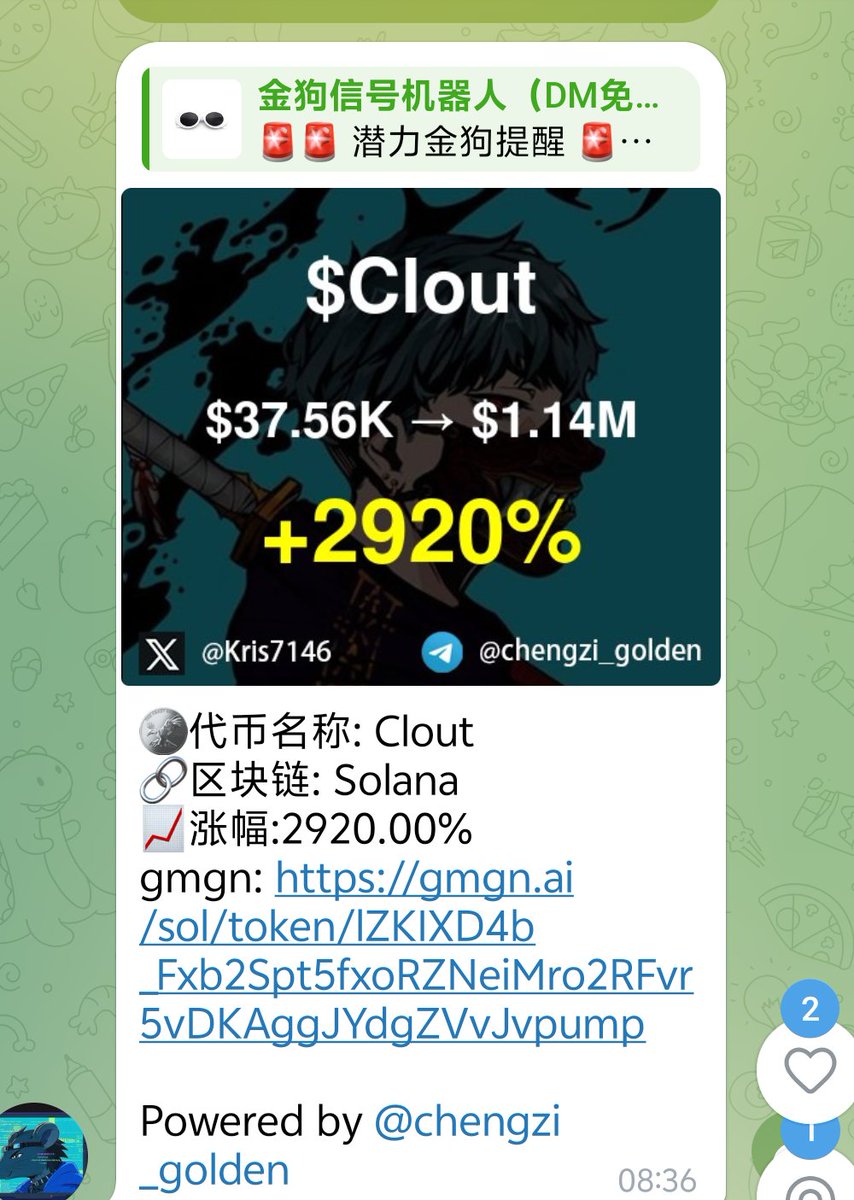The height and width of the screenshot is (1200, 854).
Task: Open the @chengzi_golden mention link
Action: [x=466, y=1122]
